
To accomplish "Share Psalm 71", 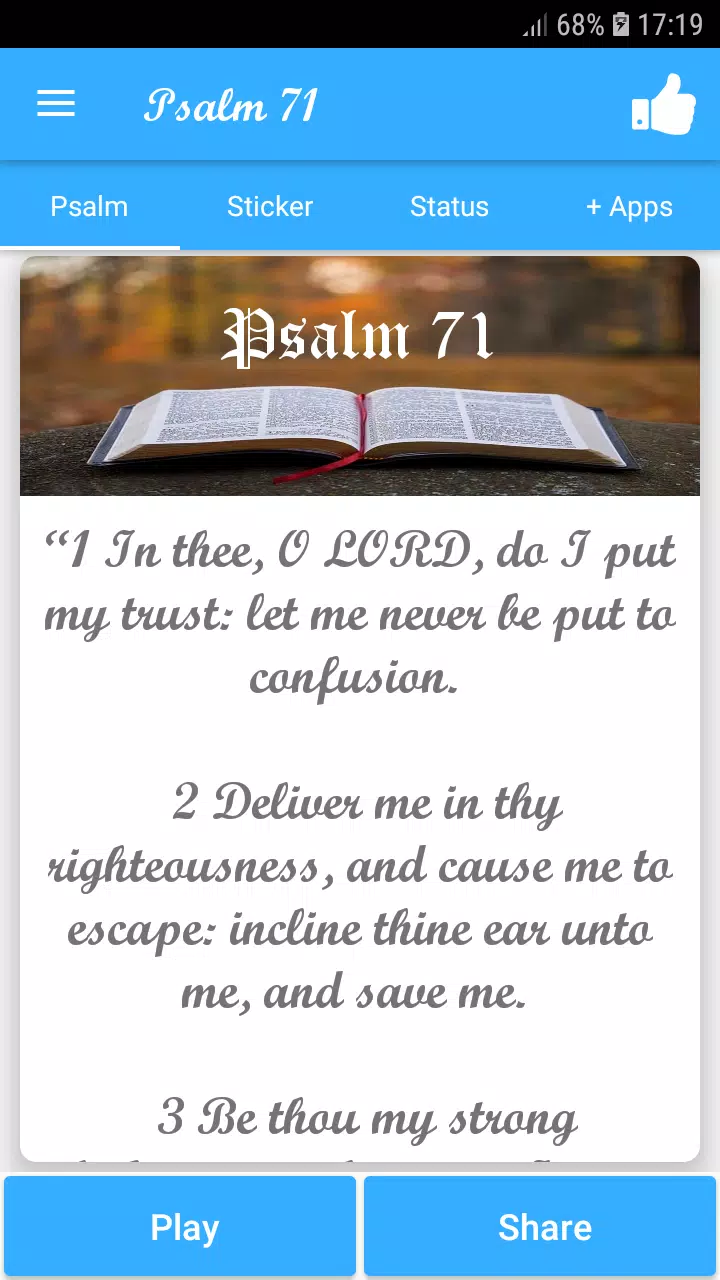I will click(x=541, y=1227).
